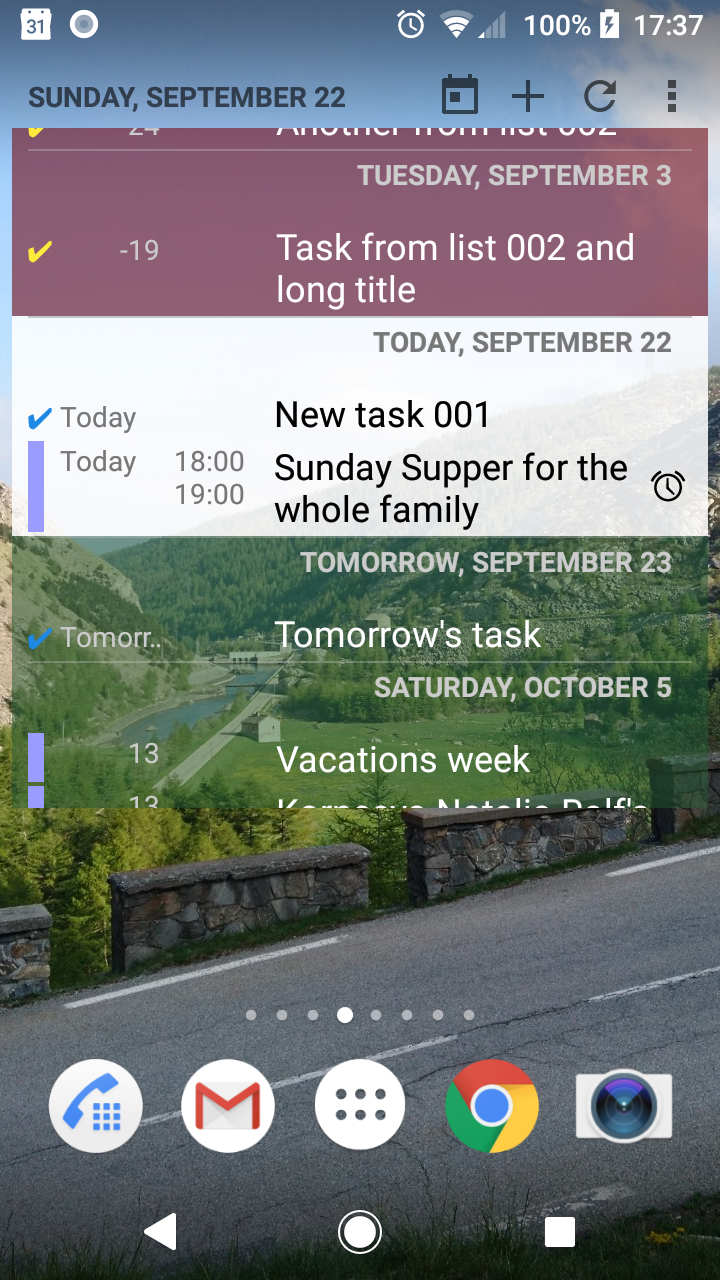This screenshot has width=720, height=1280.
Task: Open recent apps with the square button
Action: (560, 1232)
